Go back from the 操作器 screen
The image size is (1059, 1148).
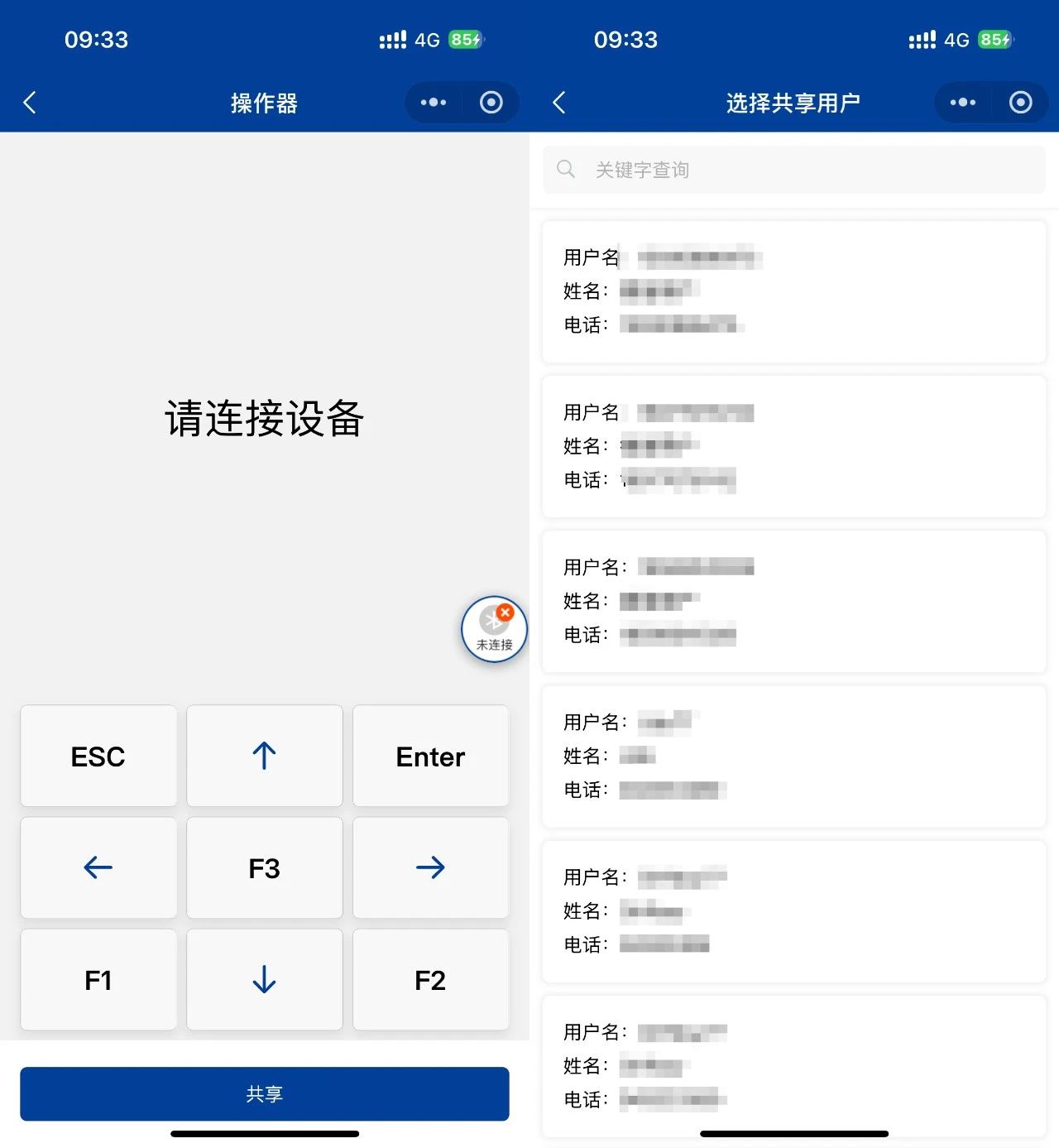click(30, 103)
